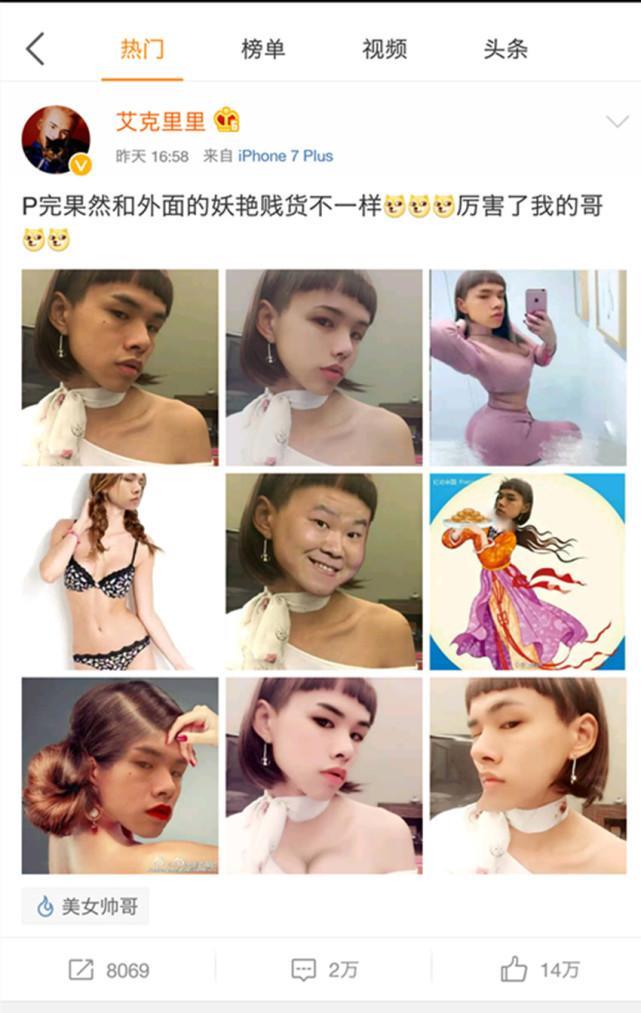The image size is (641, 1013).
Task: Switch to the 头条 tab
Action: (505, 49)
